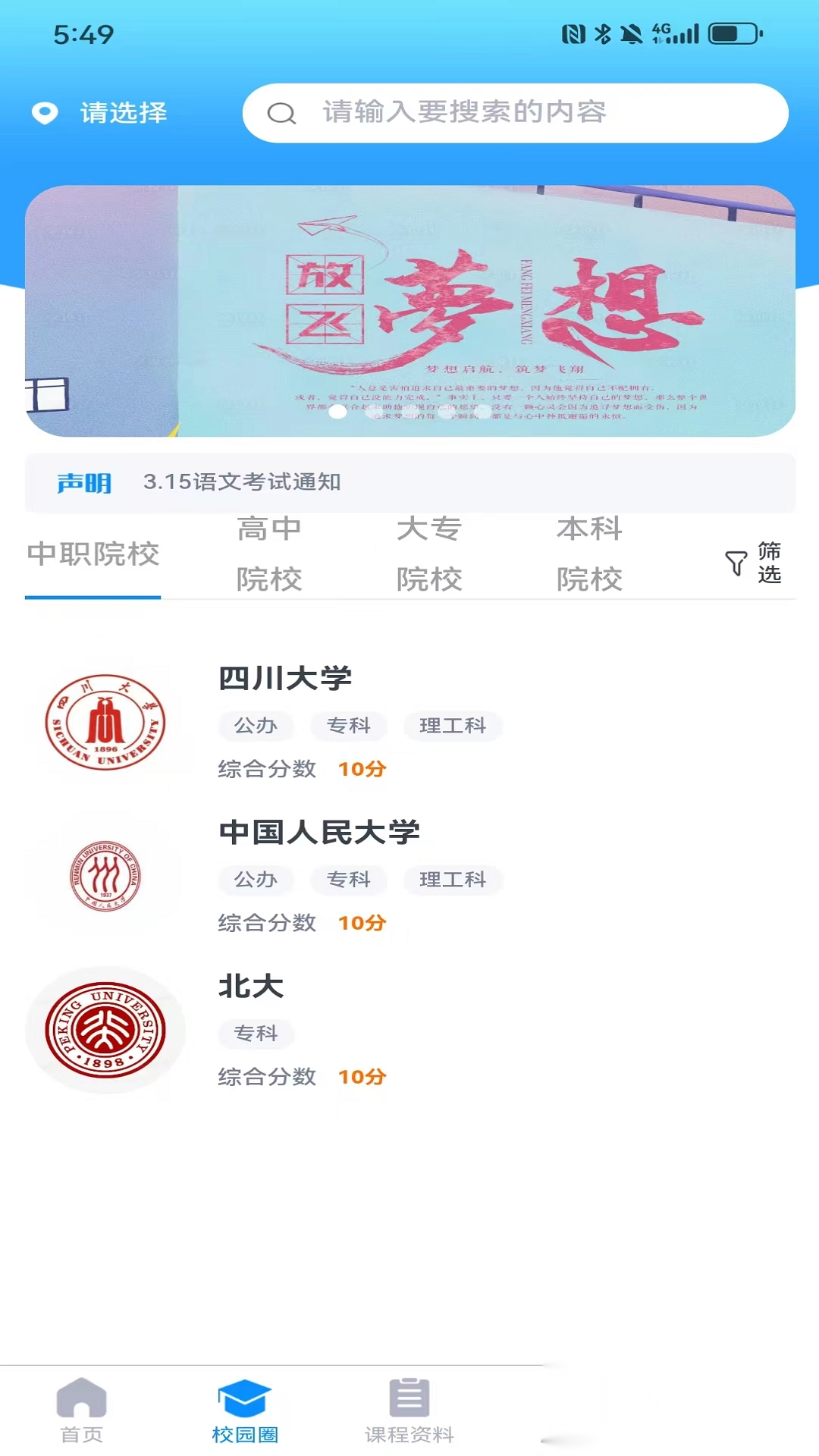Tap the Sichuan University logo
The width and height of the screenshot is (819, 1456).
pos(107,722)
